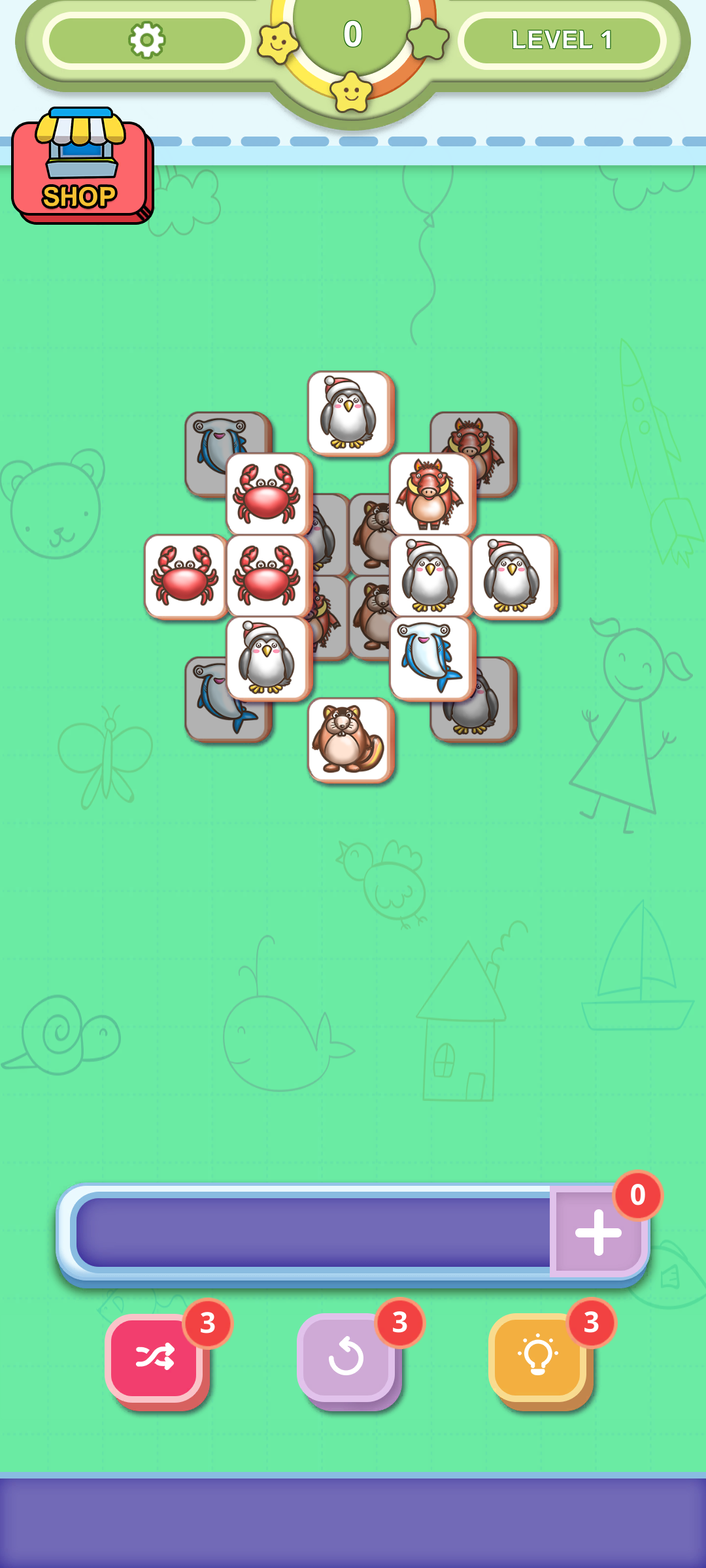Select the uncovered boar tile
Image resolution: width=706 pixels, height=1568 pixels.
pyautogui.click(x=430, y=495)
